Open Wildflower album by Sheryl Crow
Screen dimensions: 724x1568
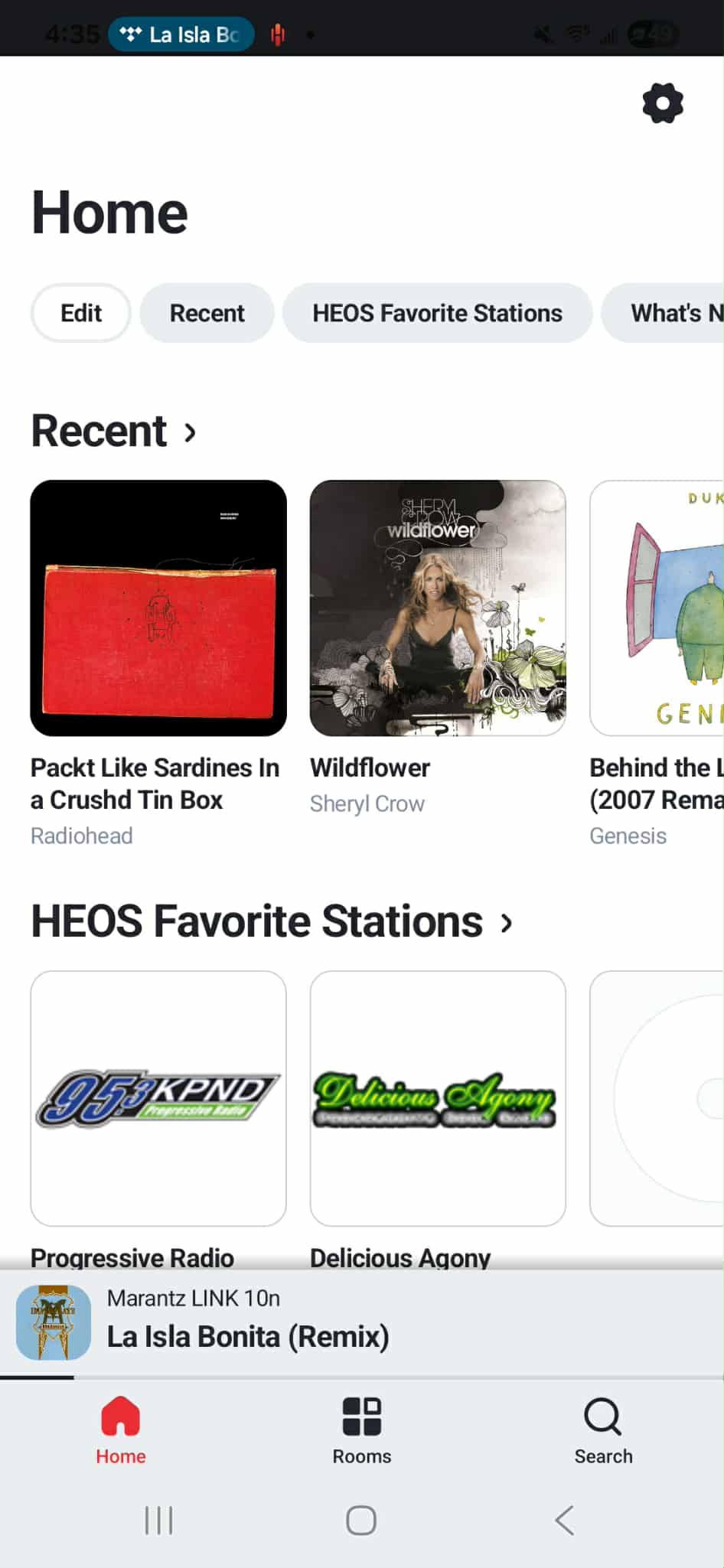tap(438, 608)
